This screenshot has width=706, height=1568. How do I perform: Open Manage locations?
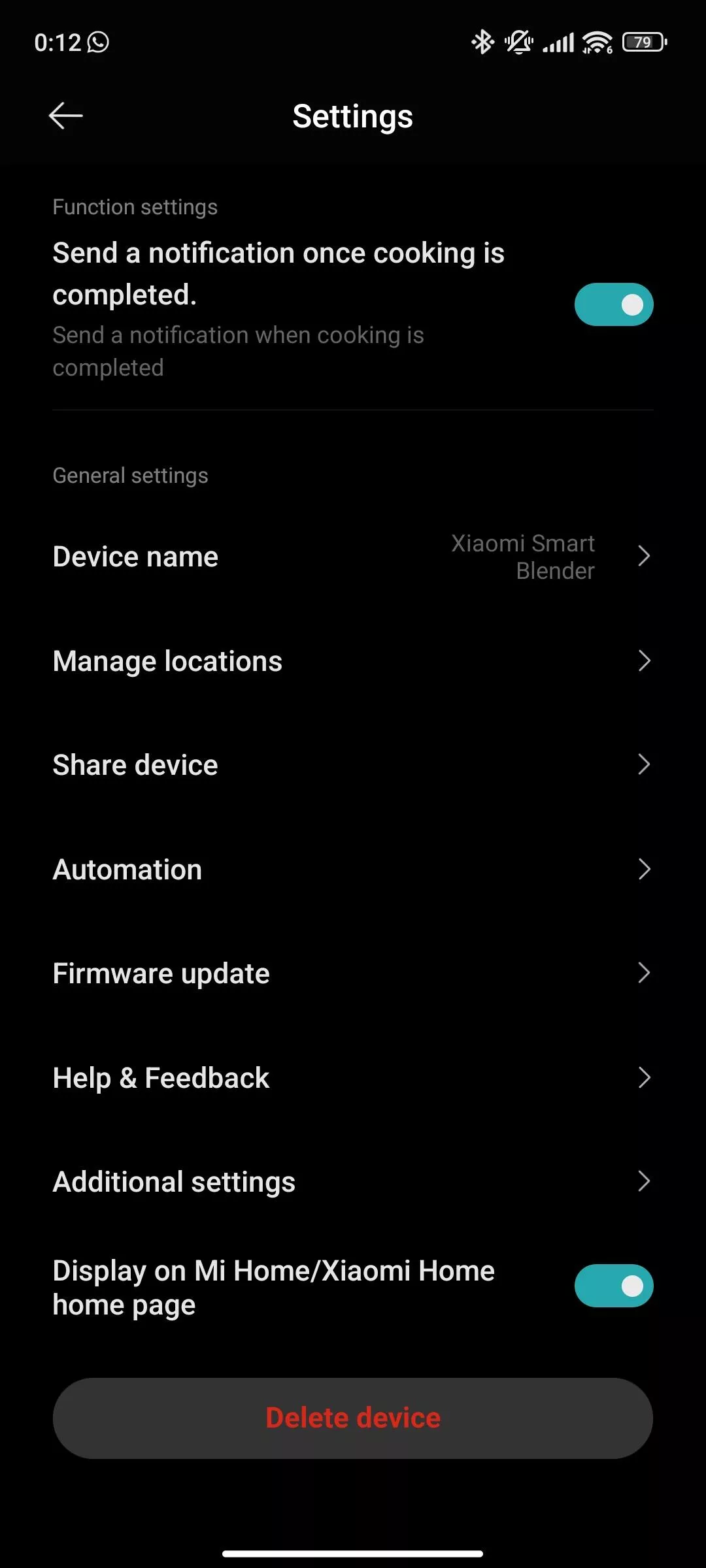pyautogui.click(x=353, y=661)
